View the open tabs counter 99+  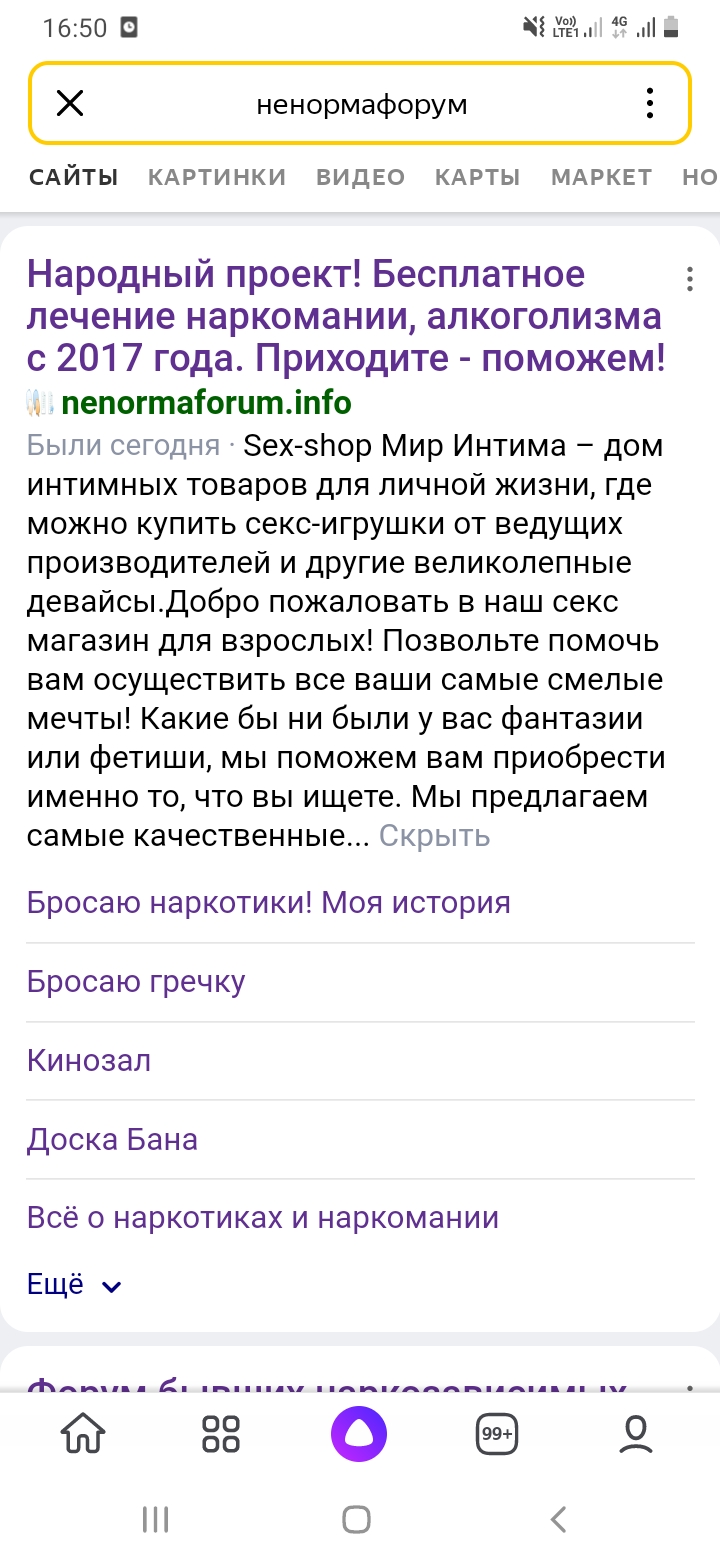pos(497,1435)
